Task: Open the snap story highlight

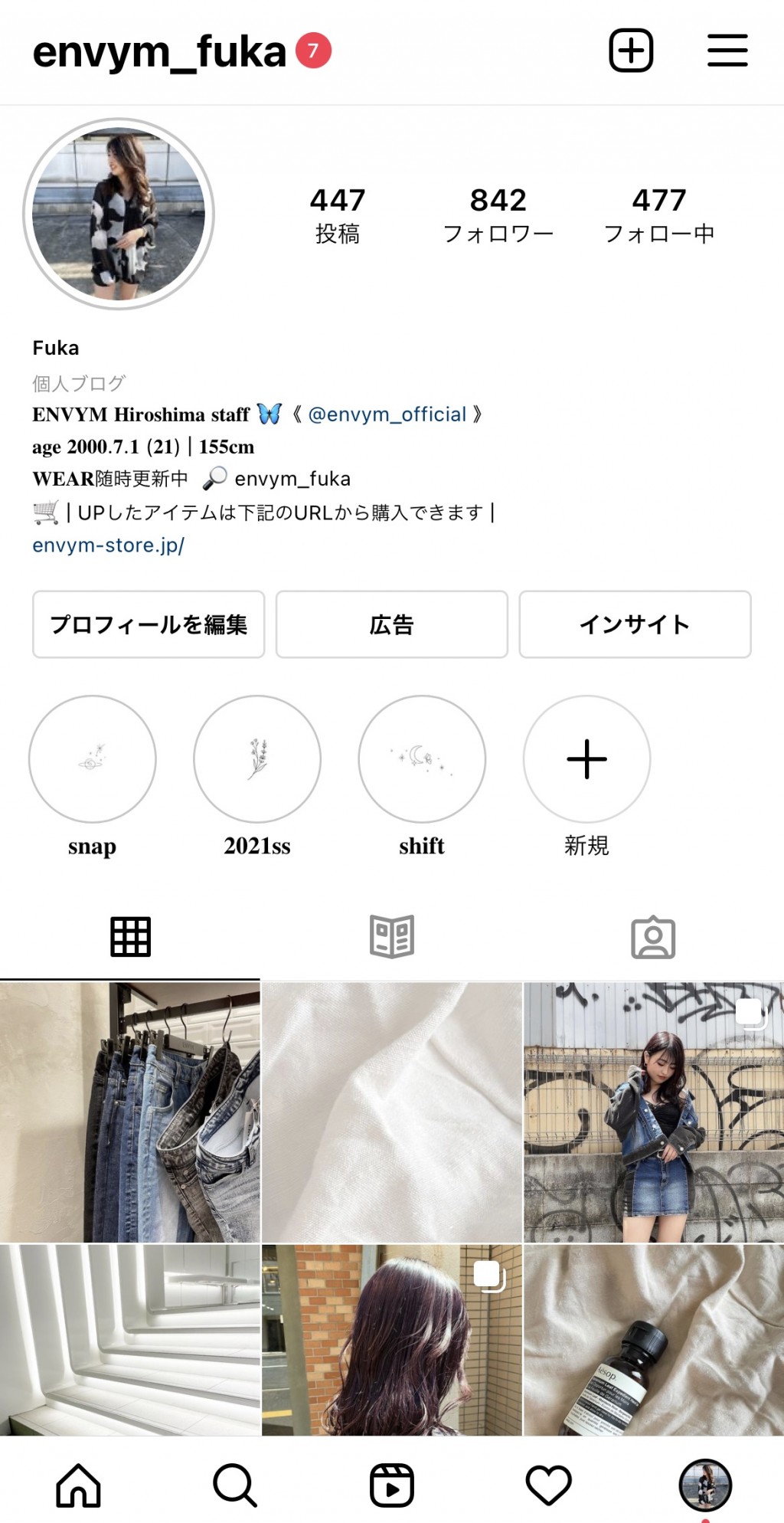Action: coord(93,759)
